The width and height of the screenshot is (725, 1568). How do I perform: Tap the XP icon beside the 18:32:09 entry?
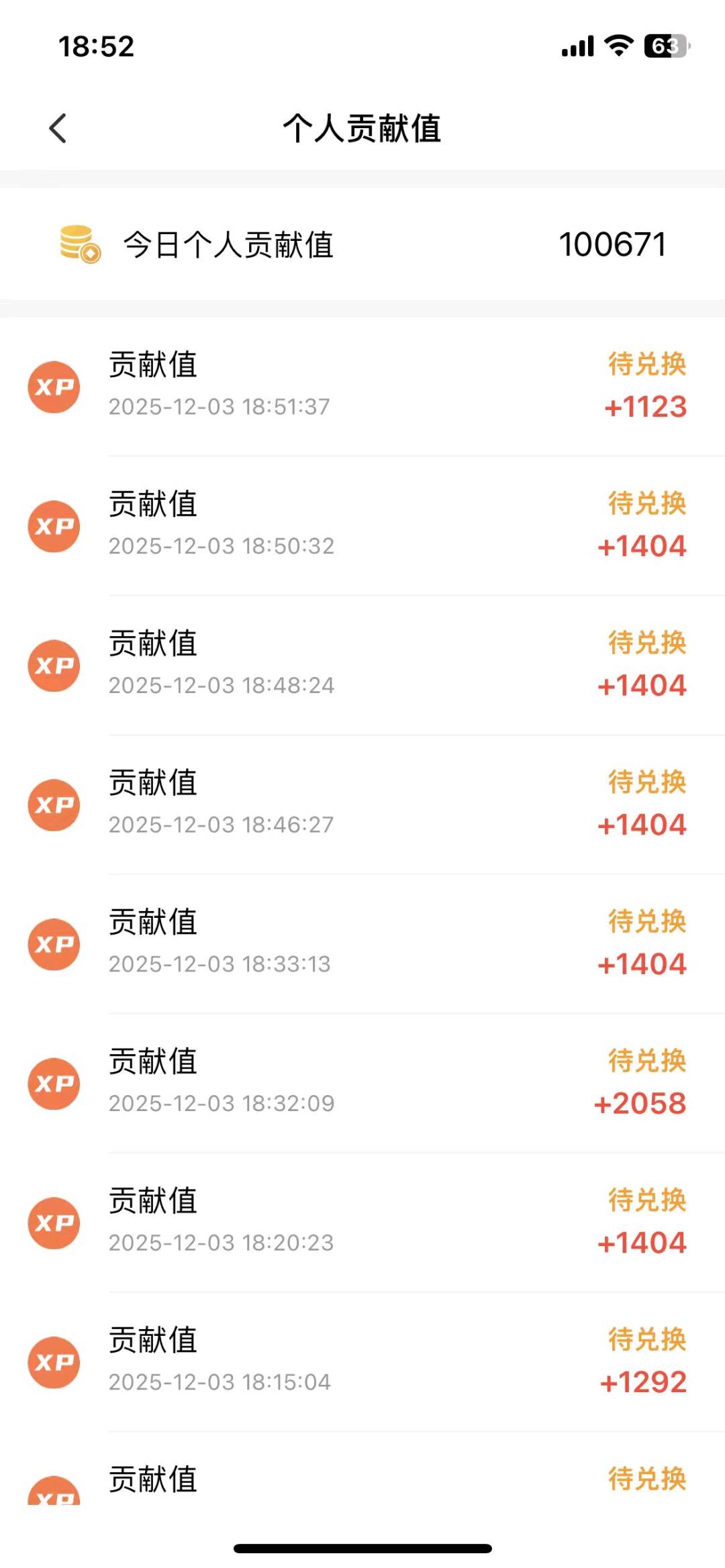pyautogui.click(x=54, y=1083)
